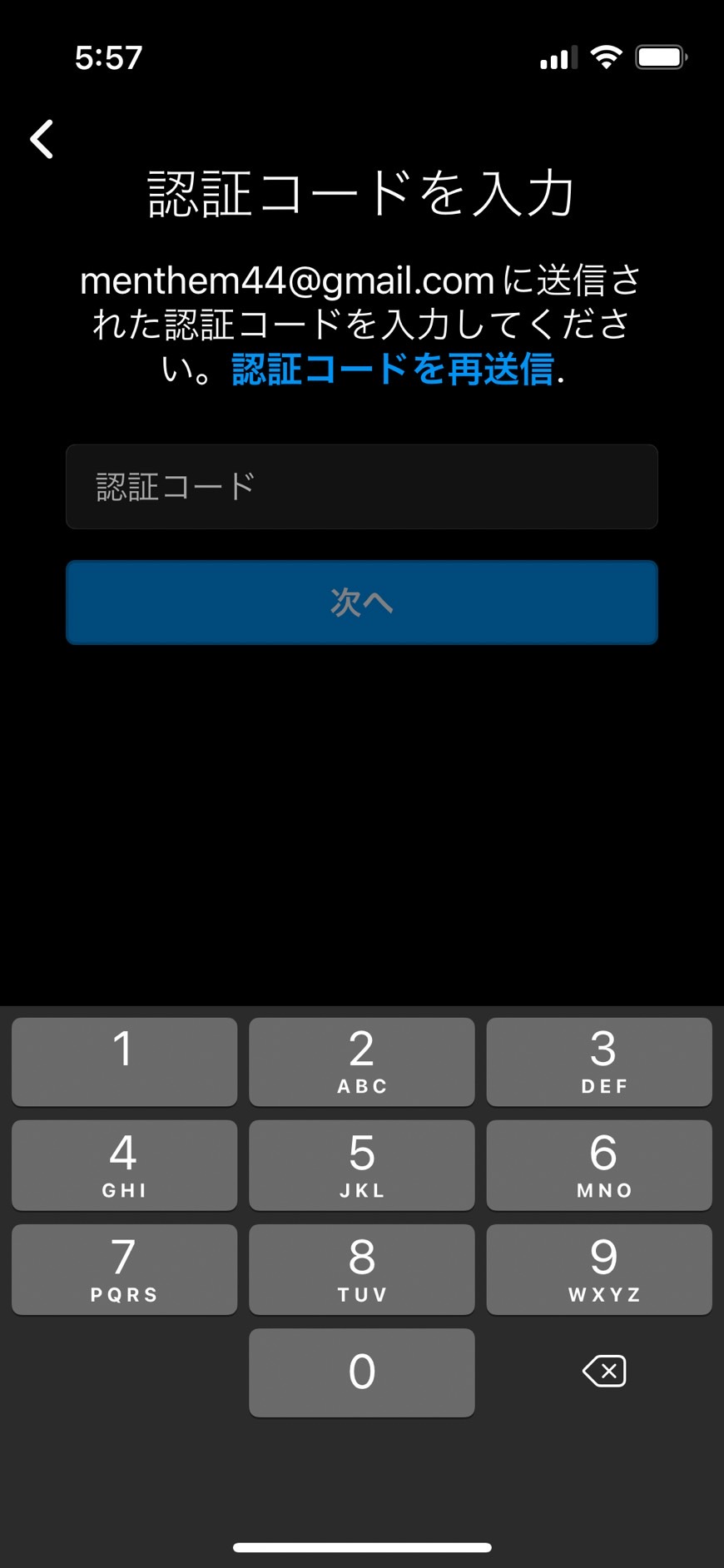Hit the backspace key on the keypad

click(x=604, y=1371)
